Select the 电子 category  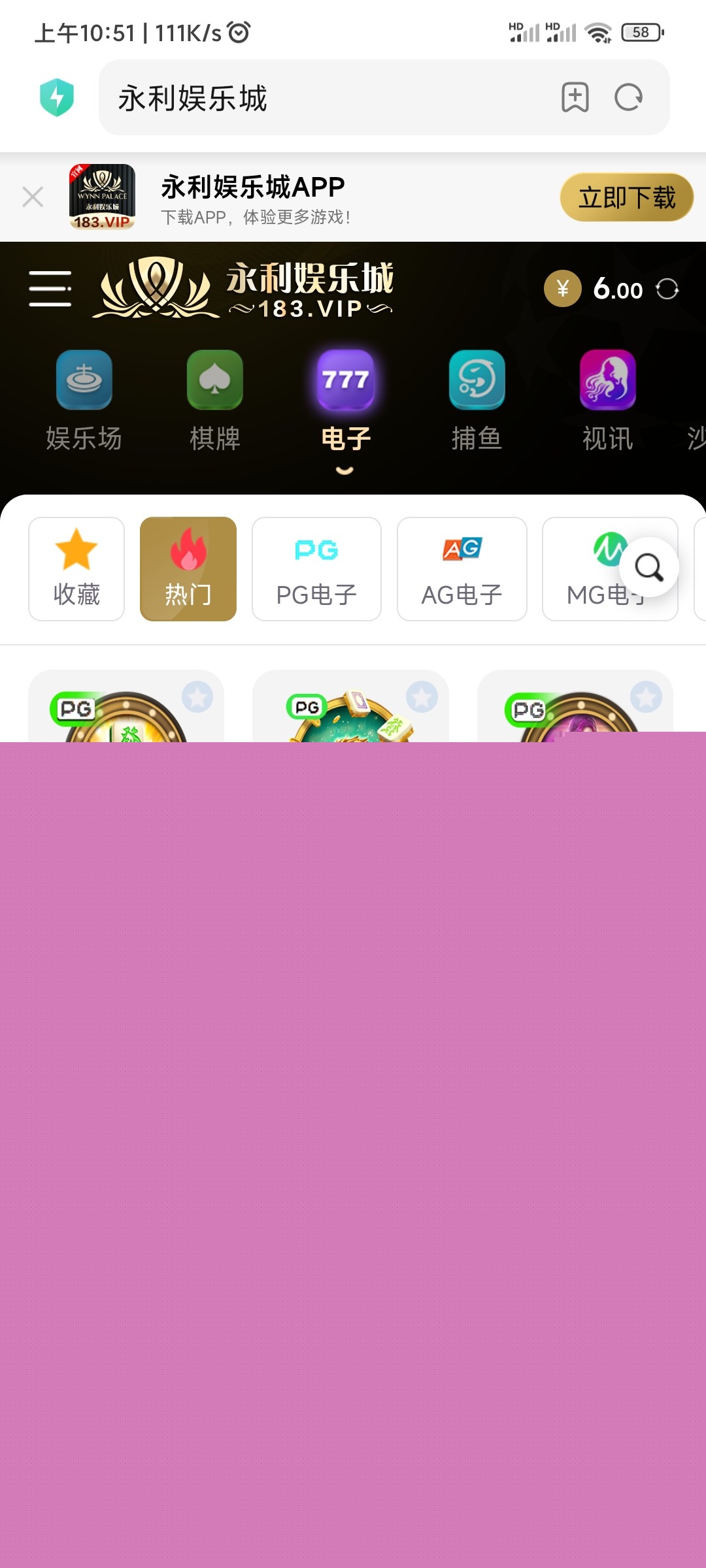click(346, 400)
